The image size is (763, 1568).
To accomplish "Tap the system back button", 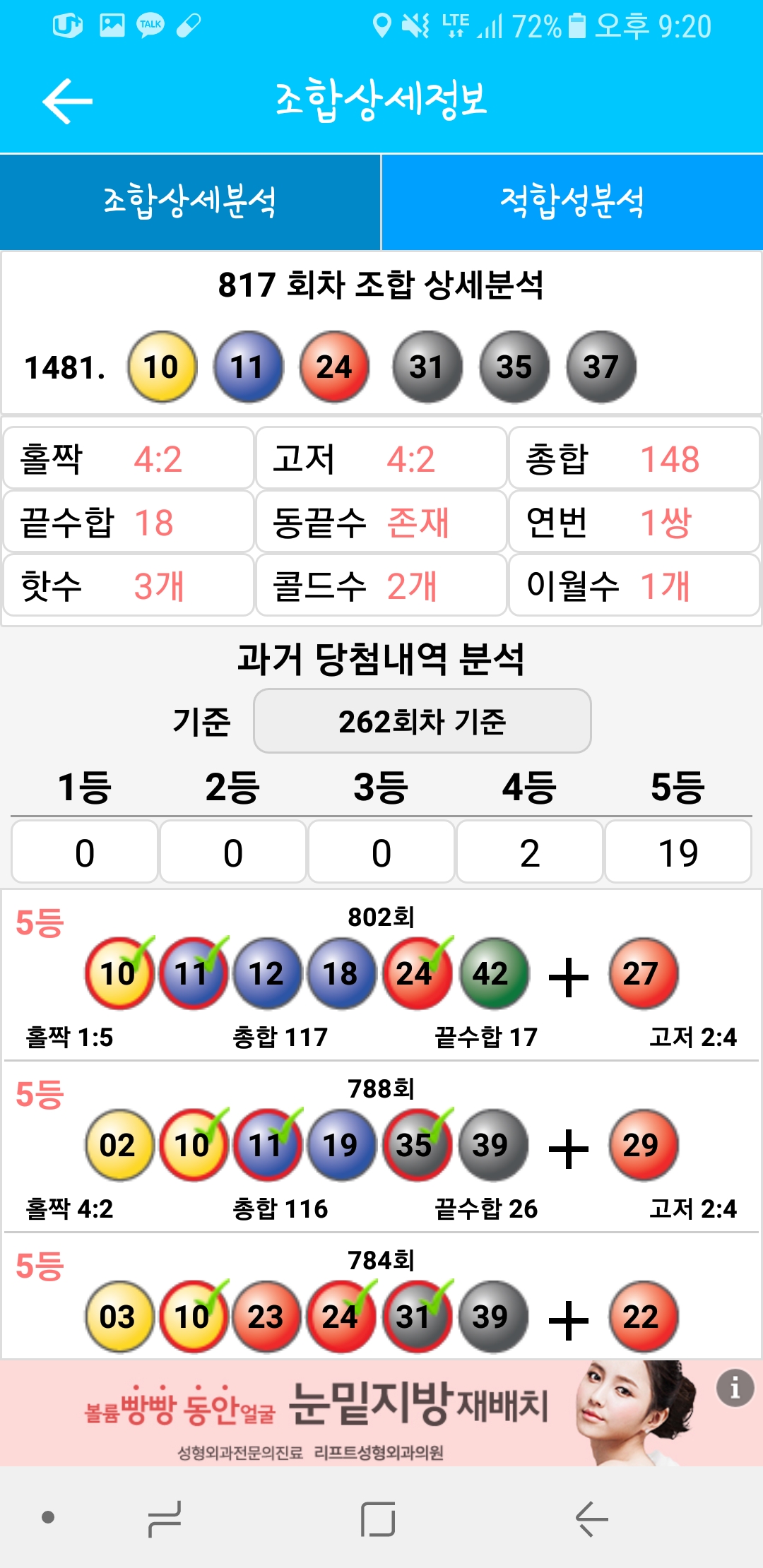I will [592, 1519].
